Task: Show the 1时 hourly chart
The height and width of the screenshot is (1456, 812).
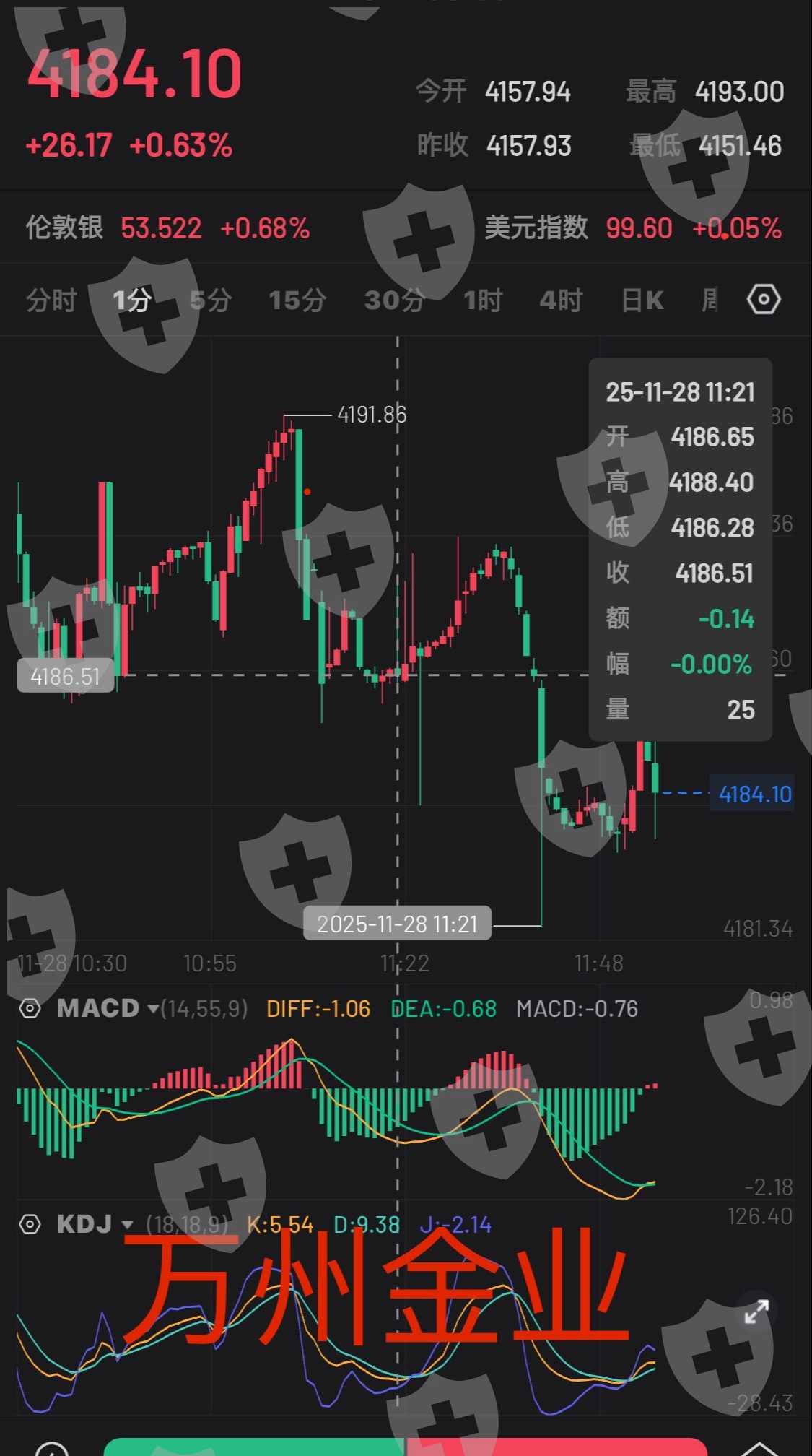Action: (x=483, y=300)
